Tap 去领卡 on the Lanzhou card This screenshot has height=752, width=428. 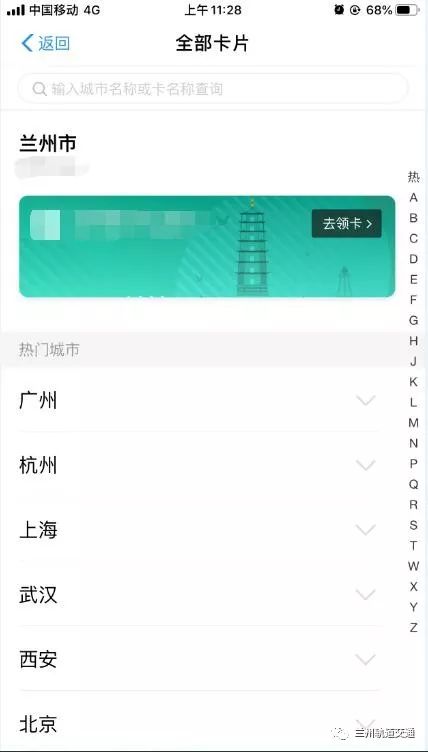346,223
